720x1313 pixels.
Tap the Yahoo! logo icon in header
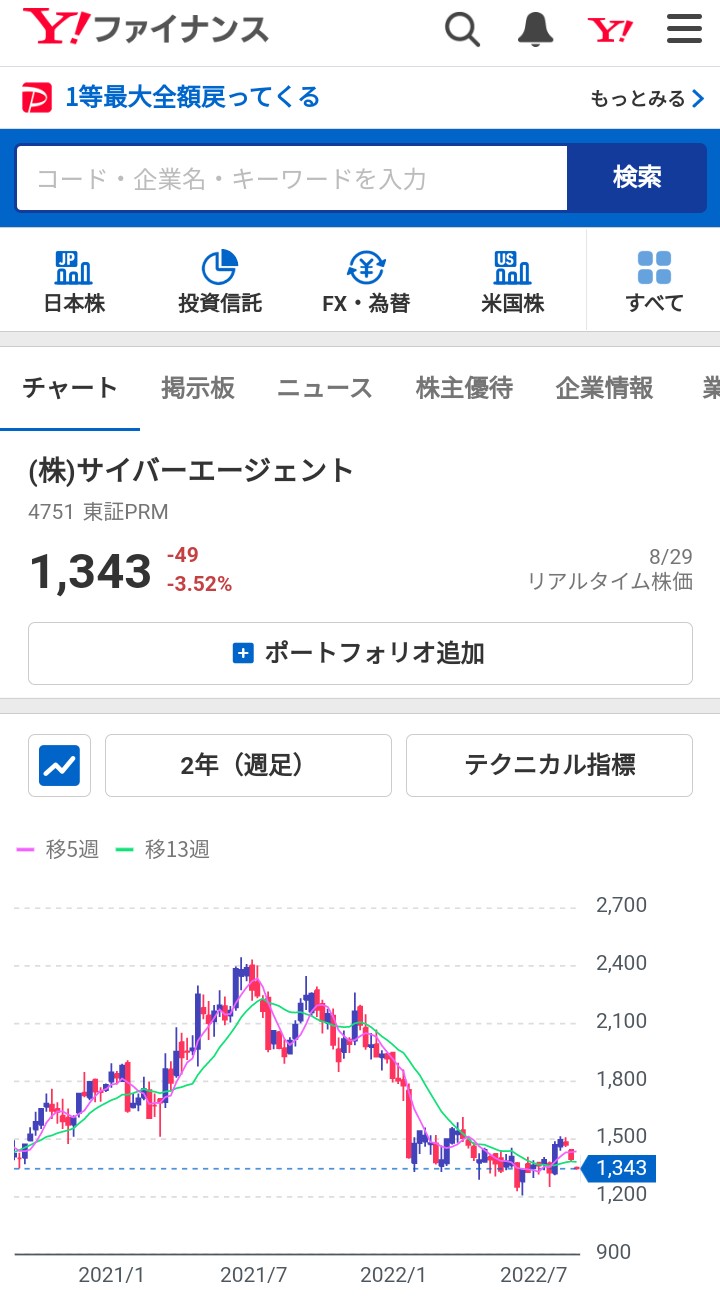coord(610,31)
